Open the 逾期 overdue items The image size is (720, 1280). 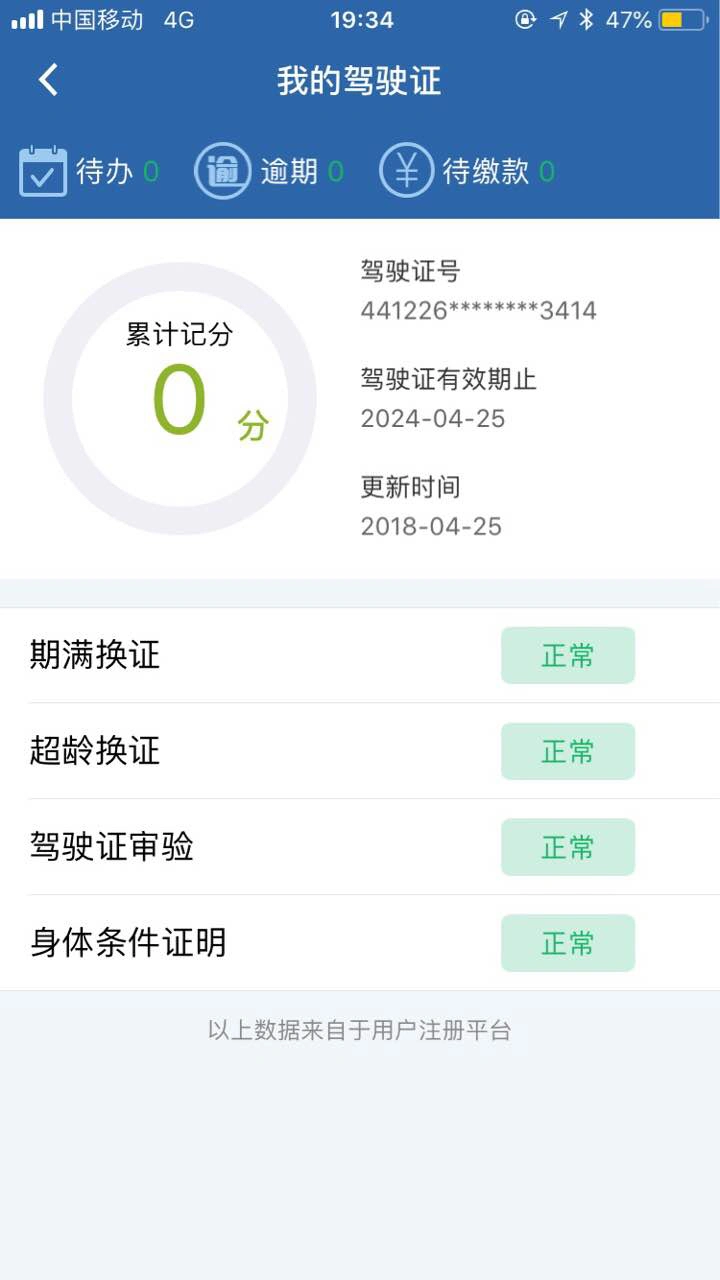point(269,171)
